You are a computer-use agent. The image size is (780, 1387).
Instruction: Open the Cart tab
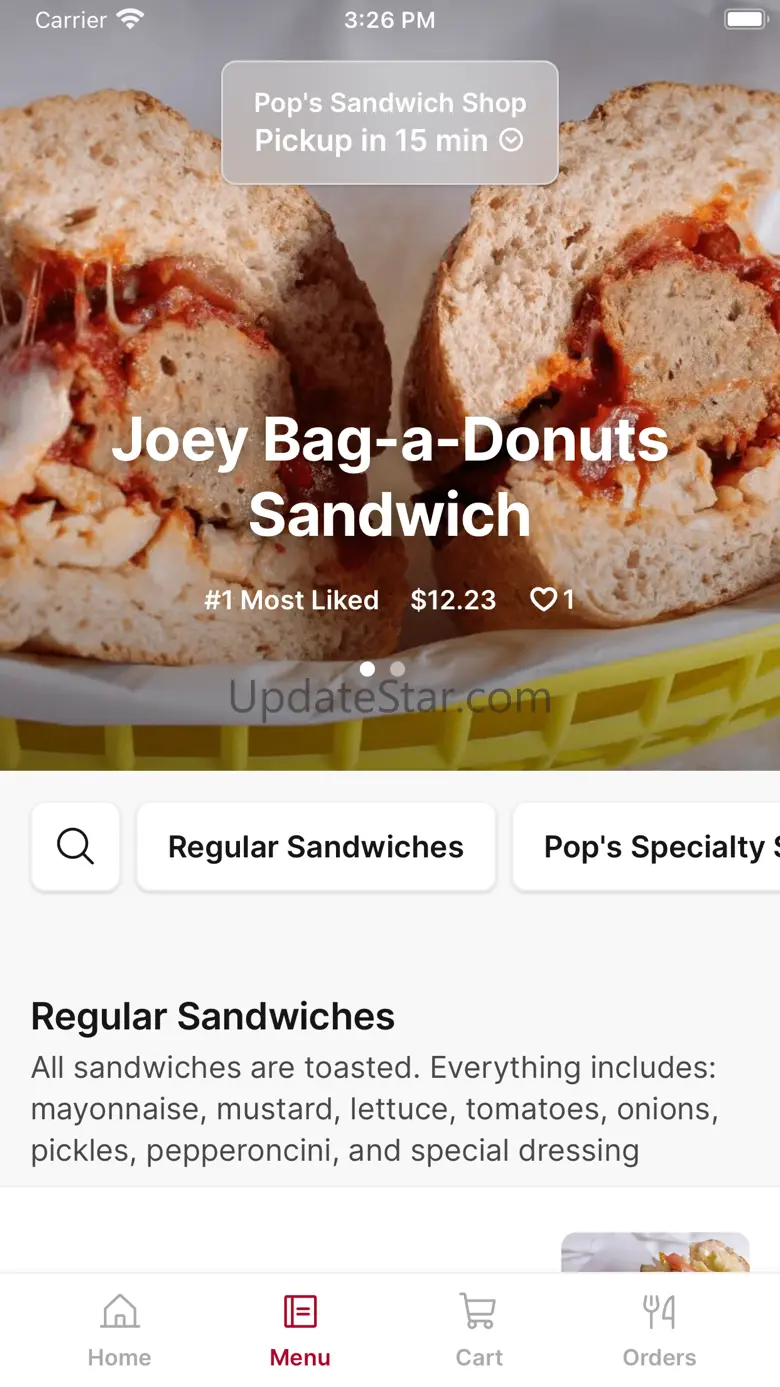(479, 1329)
